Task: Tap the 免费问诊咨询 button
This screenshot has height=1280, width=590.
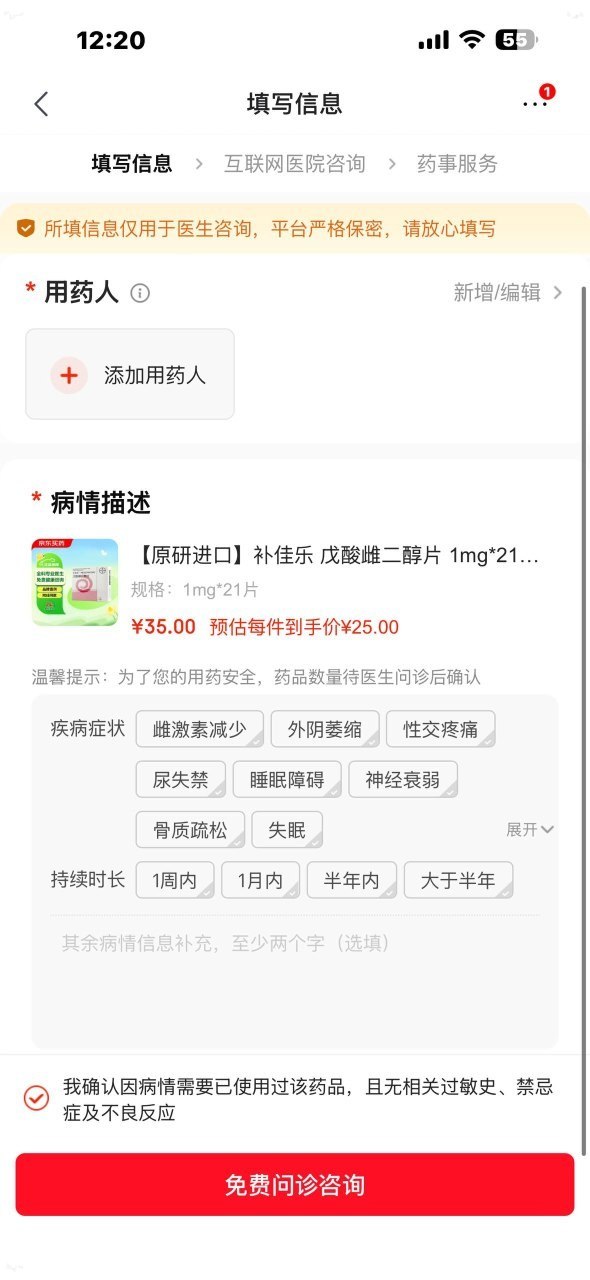Action: (x=295, y=1185)
